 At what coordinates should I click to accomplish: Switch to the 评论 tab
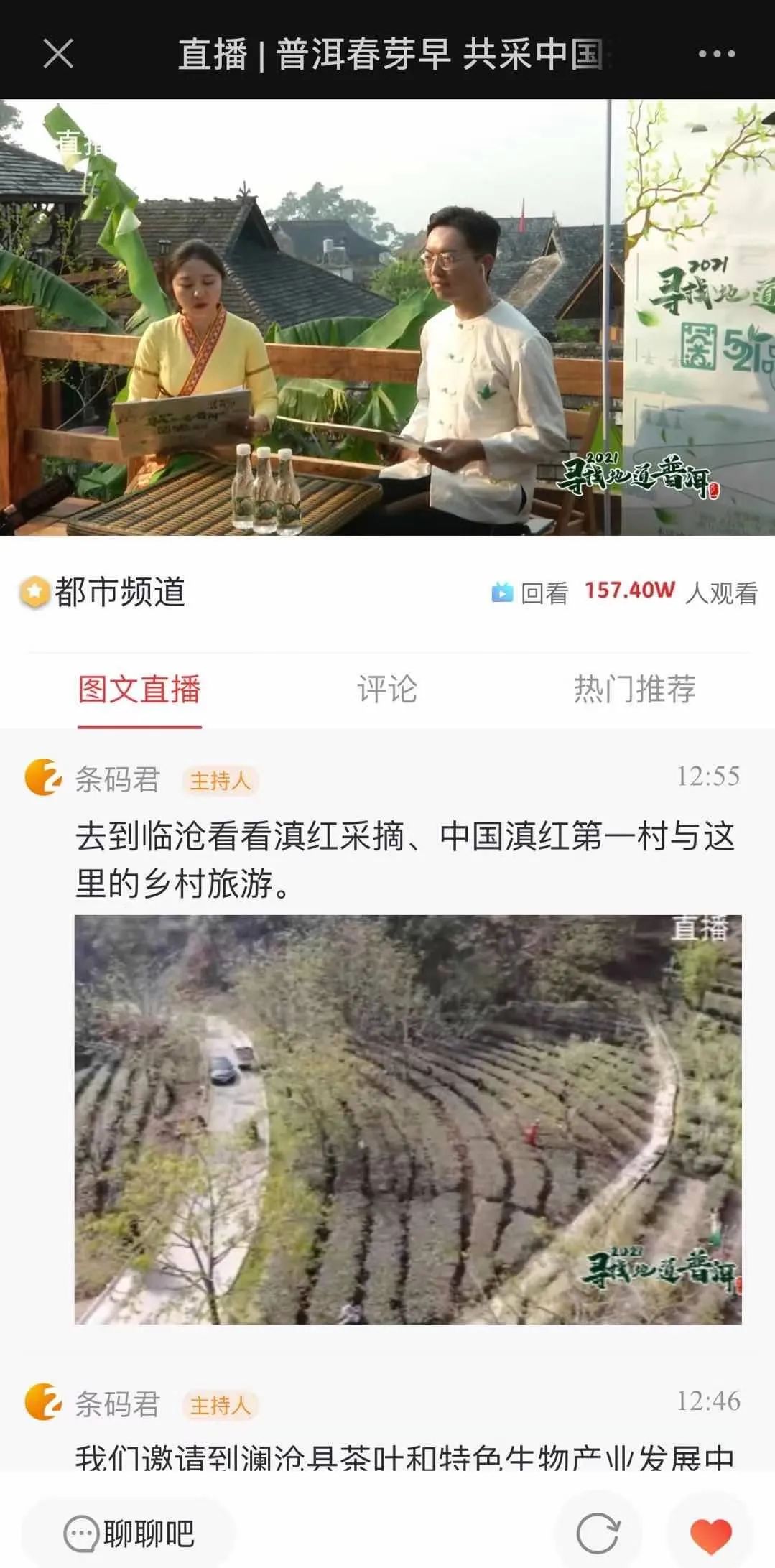pos(387,688)
